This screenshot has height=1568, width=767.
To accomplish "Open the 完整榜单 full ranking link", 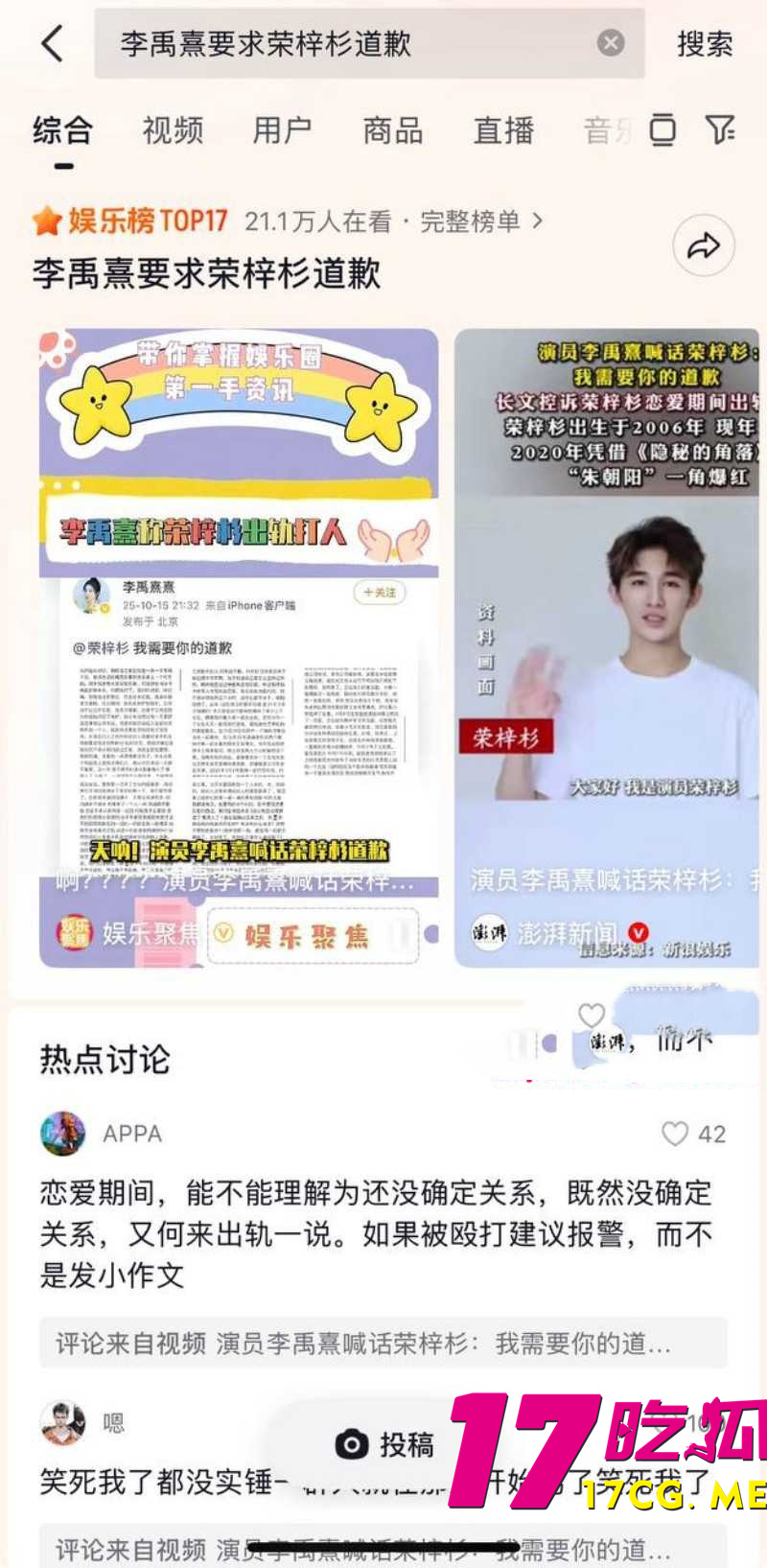I will tap(480, 222).
